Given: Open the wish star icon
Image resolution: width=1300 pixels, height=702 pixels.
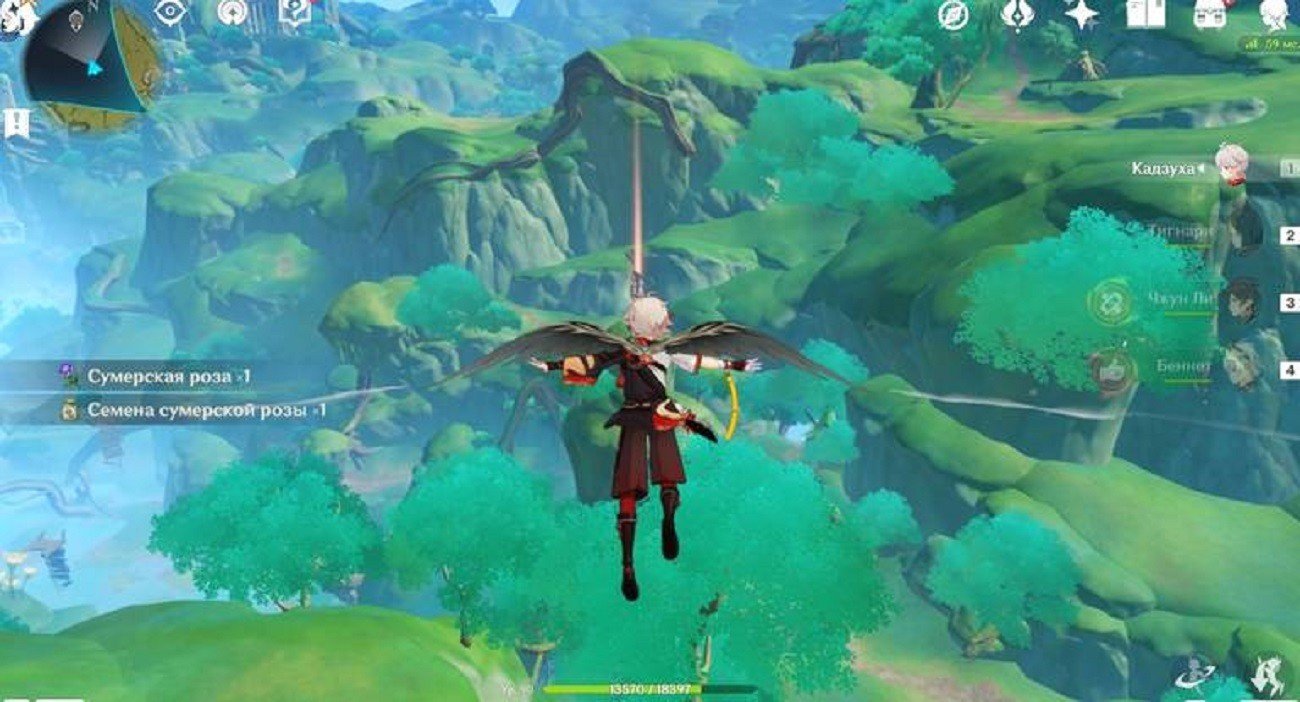Looking at the screenshot, I should 1081,14.
